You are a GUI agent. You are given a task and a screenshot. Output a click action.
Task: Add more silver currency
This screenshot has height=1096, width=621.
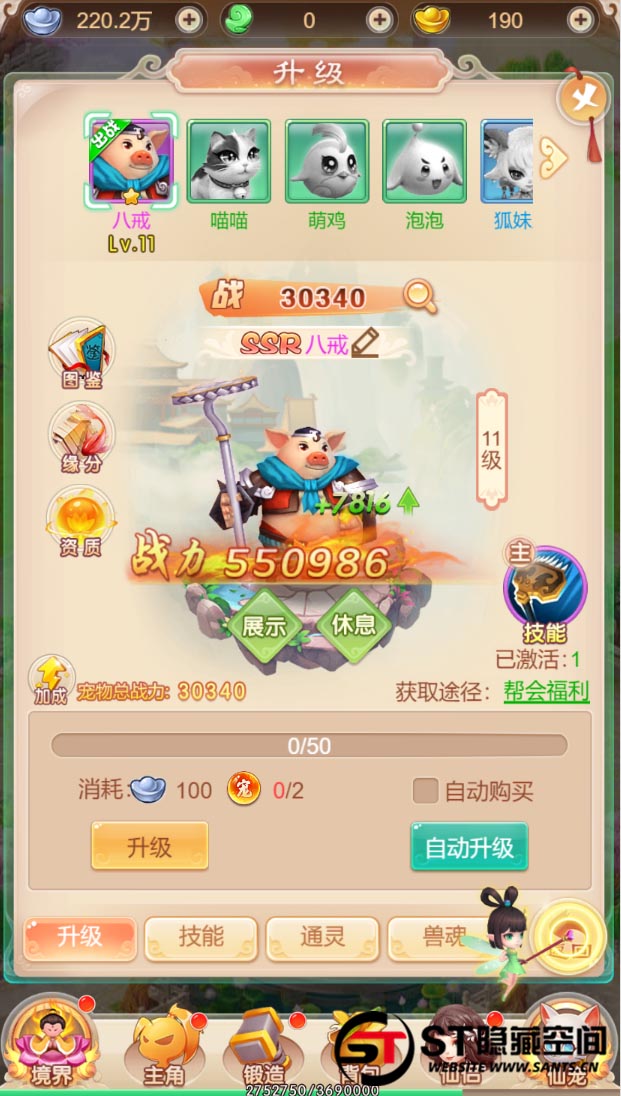click(190, 20)
